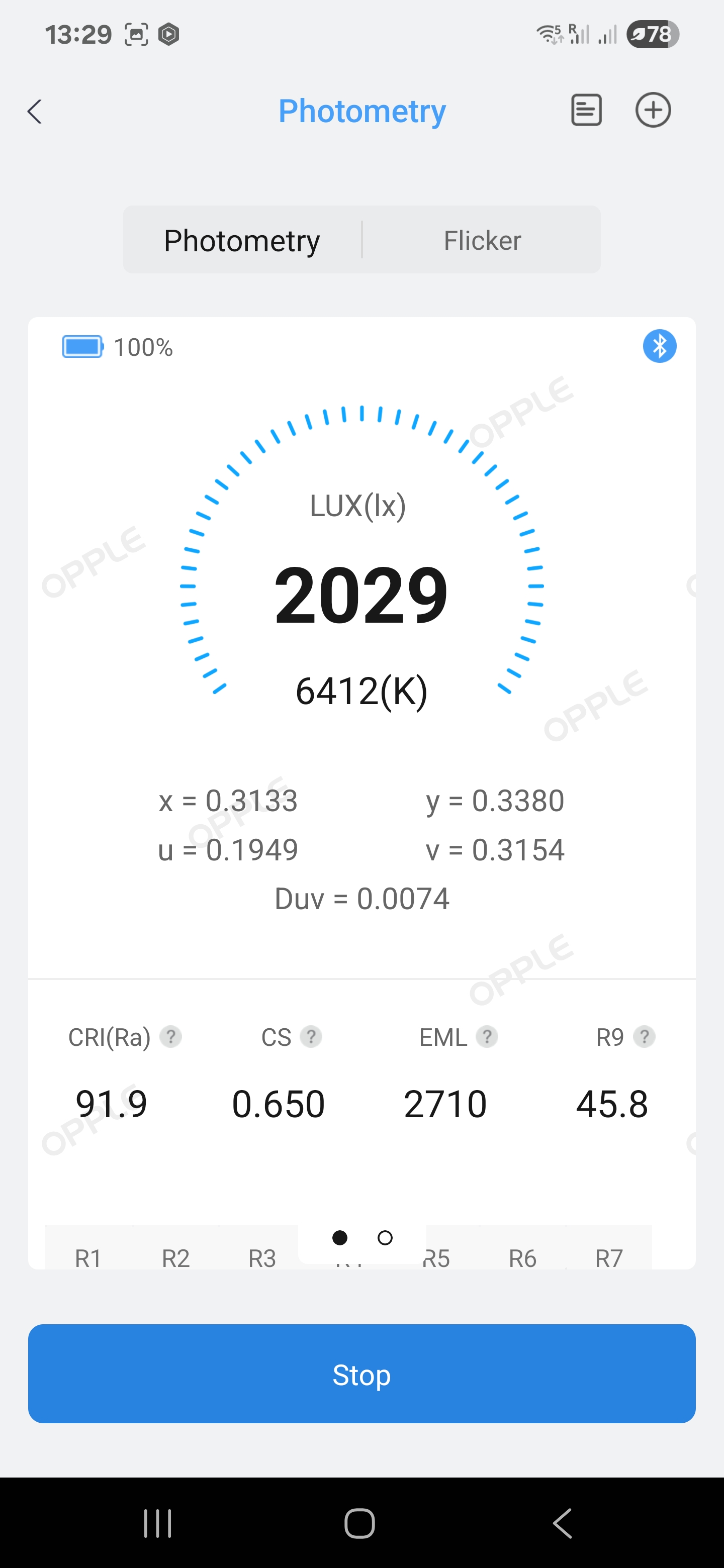Viewport: 724px width, 1568px height.
Task: Open recent apps from the navigation bar
Action: click(x=158, y=1524)
